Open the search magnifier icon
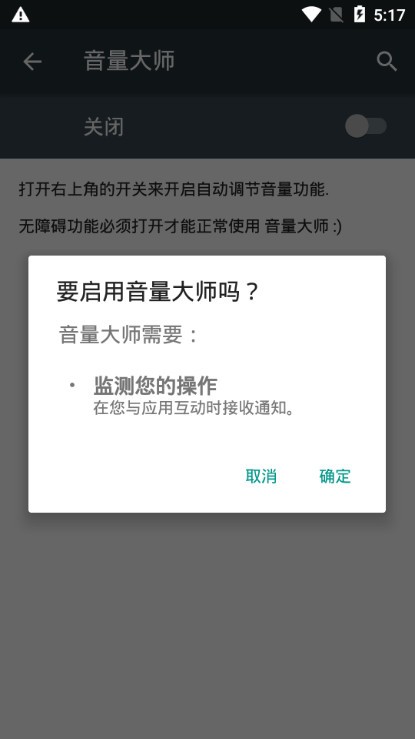 point(387,61)
